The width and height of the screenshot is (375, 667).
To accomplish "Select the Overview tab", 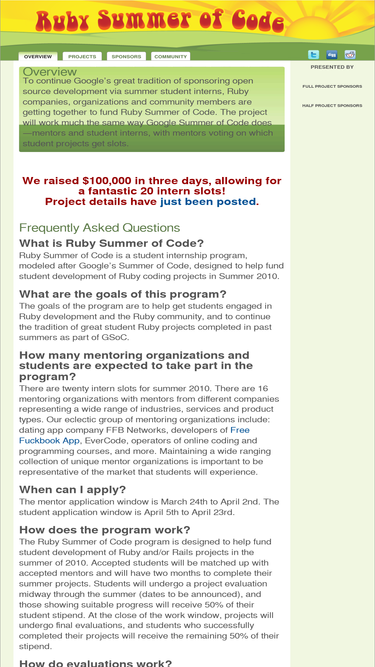I will [x=38, y=56].
